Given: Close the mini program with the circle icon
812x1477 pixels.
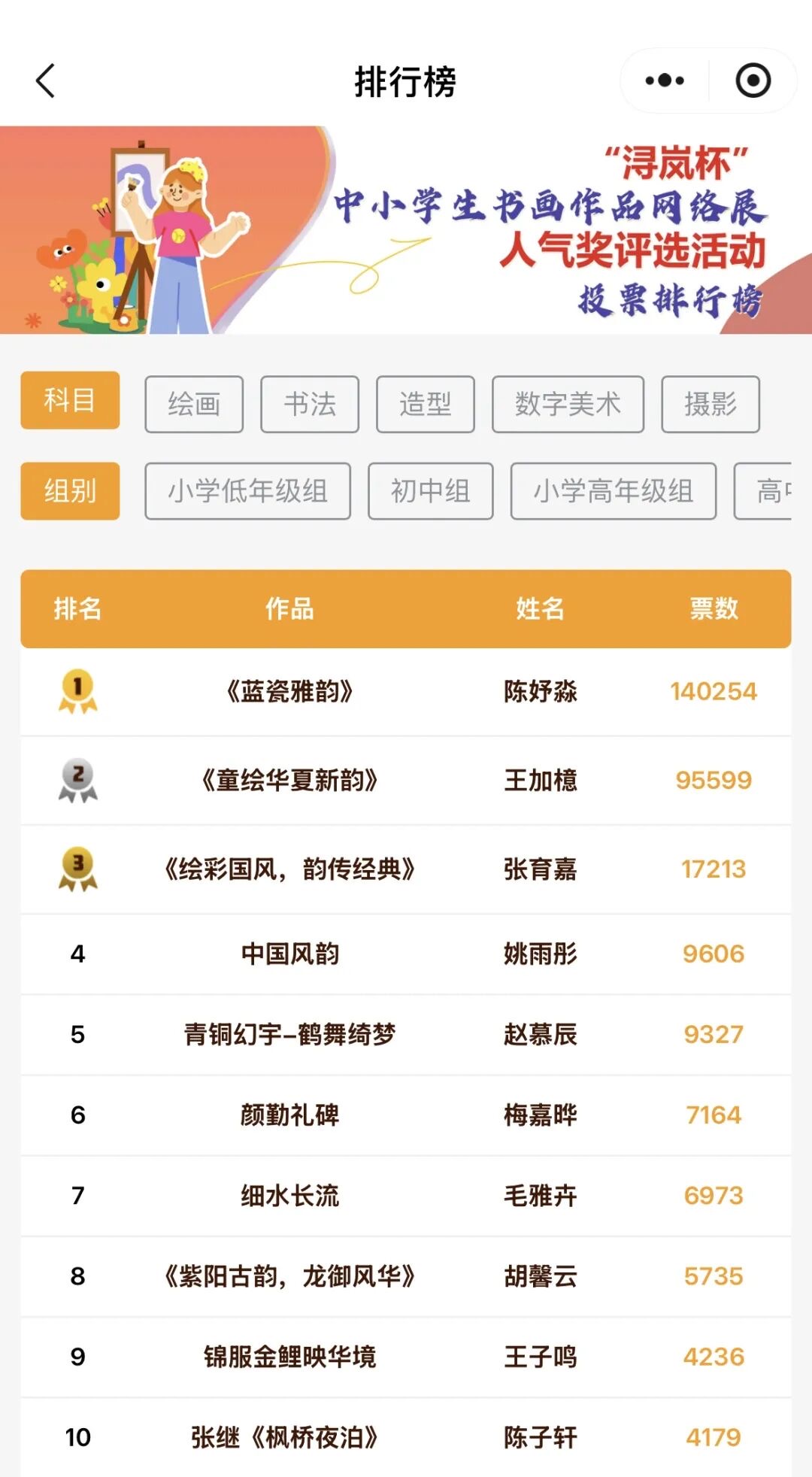Looking at the screenshot, I should point(753,80).
